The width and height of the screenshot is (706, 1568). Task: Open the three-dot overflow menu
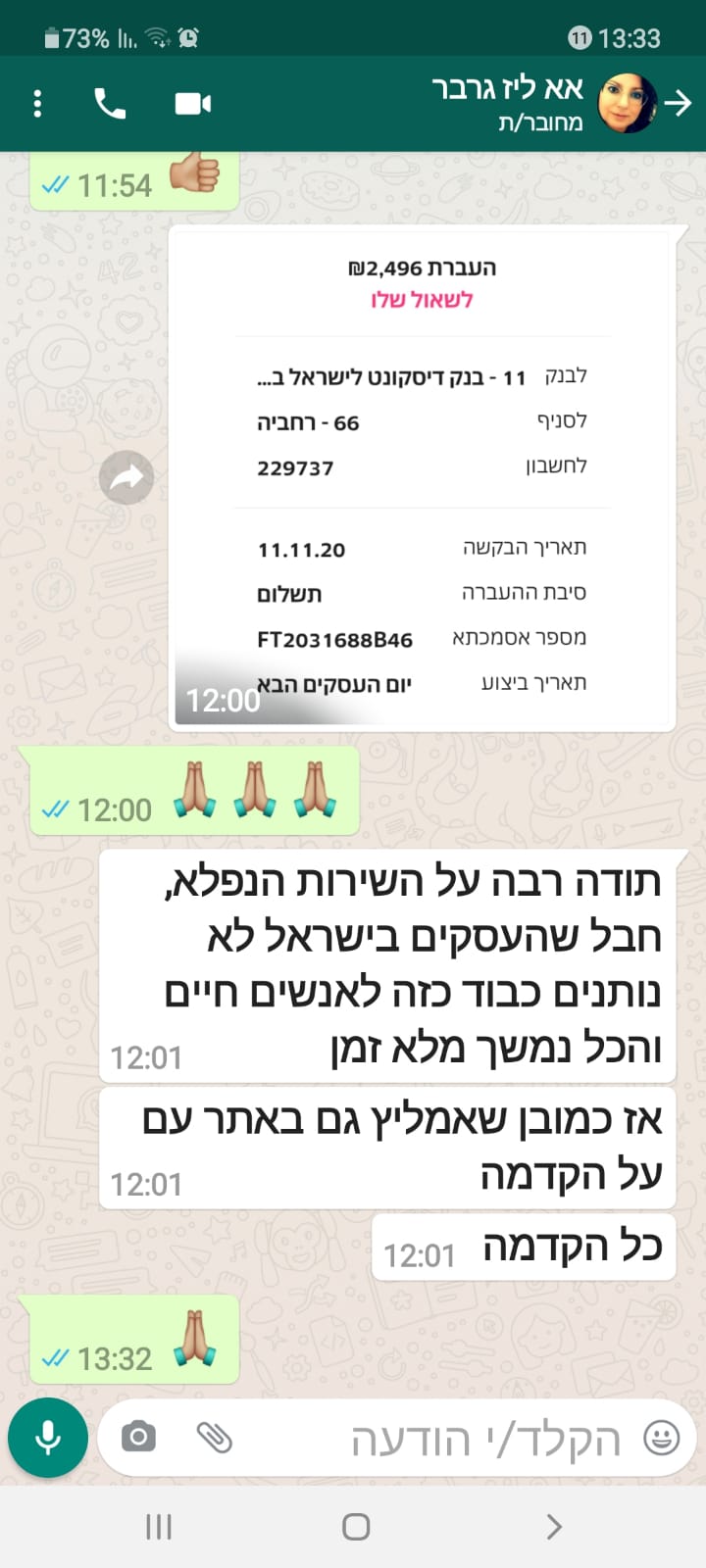pyautogui.click(x=38, y=104)
